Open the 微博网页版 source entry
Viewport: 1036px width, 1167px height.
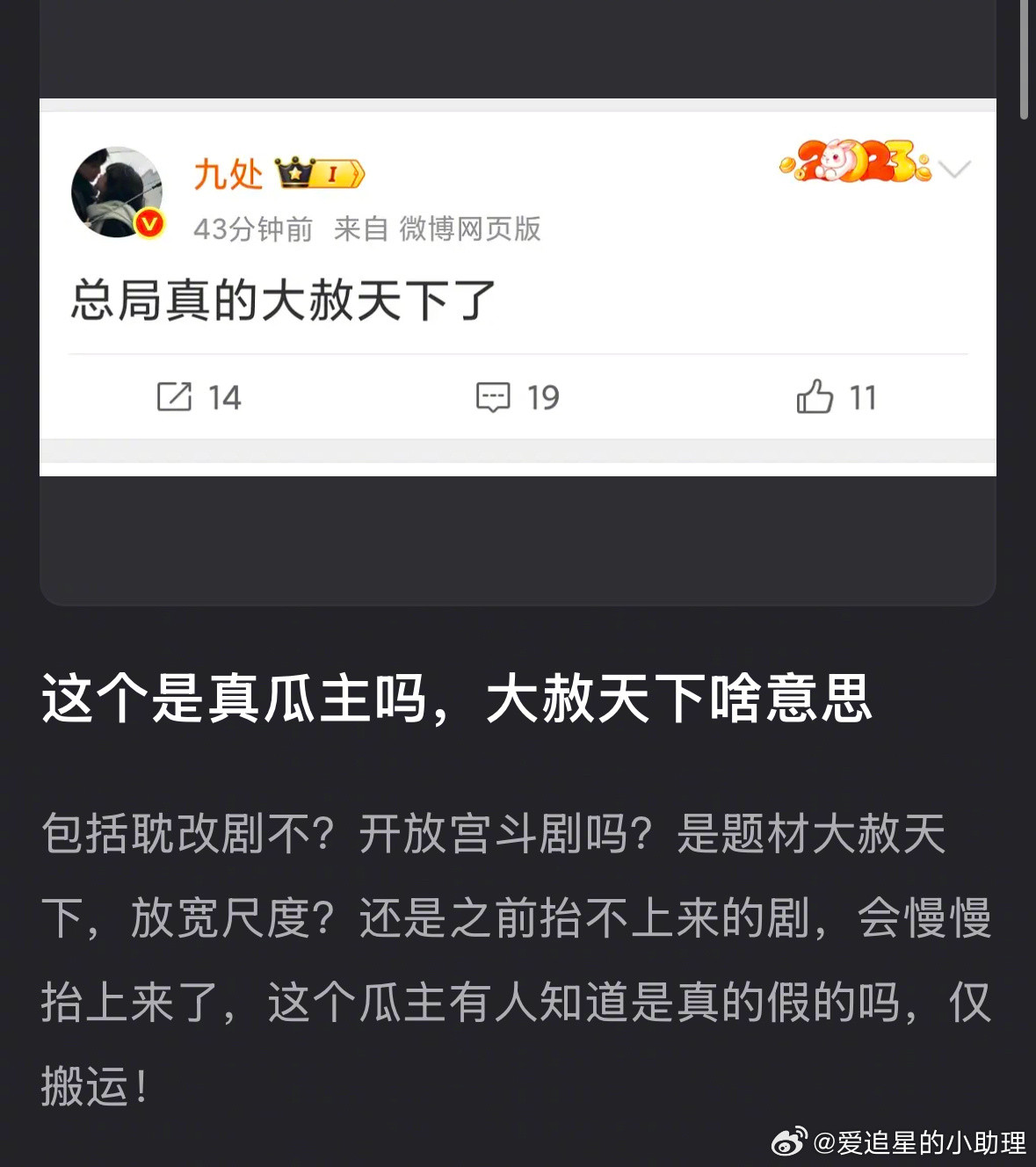472,229
